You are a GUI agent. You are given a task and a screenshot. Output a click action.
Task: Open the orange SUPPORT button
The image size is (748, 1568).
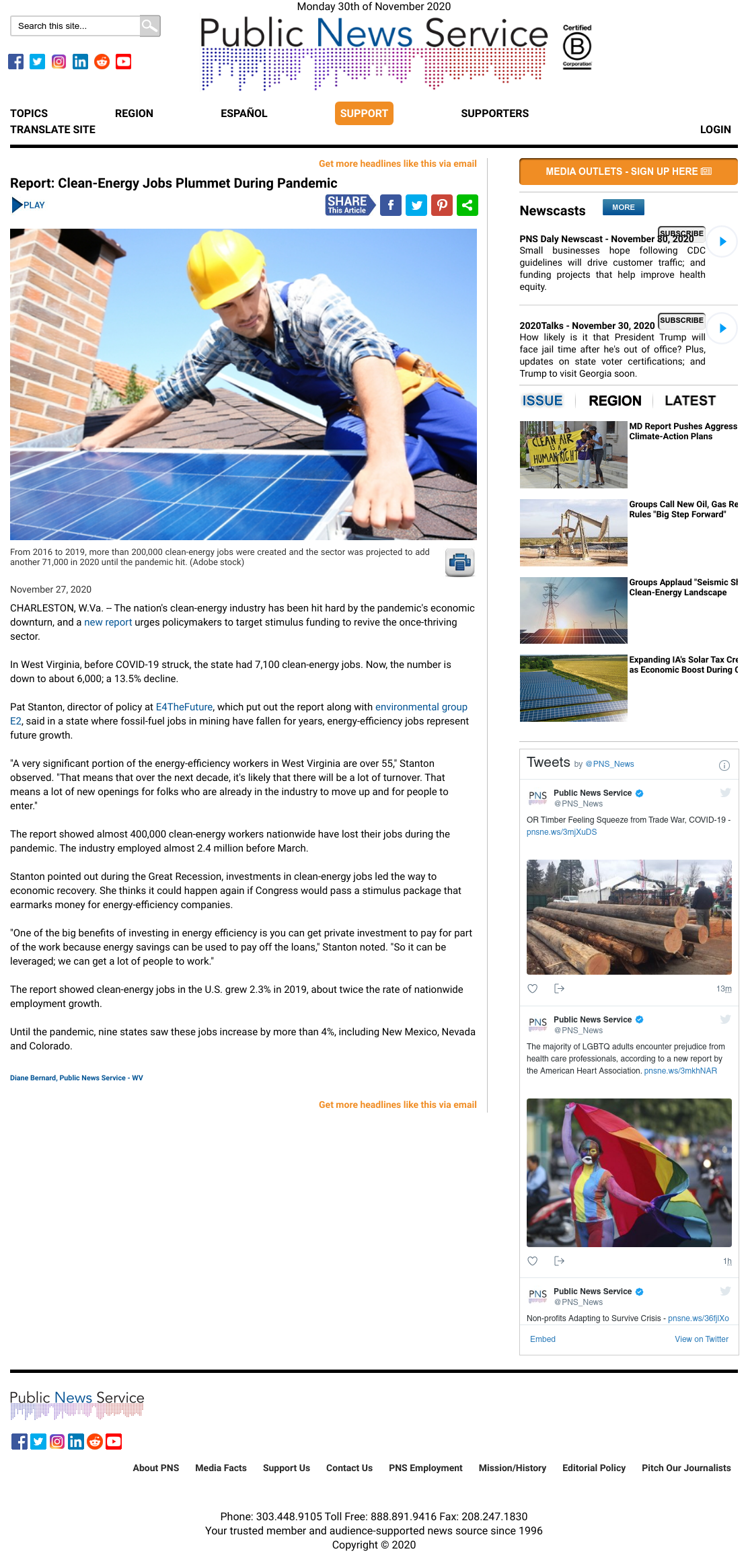[364, 114]
